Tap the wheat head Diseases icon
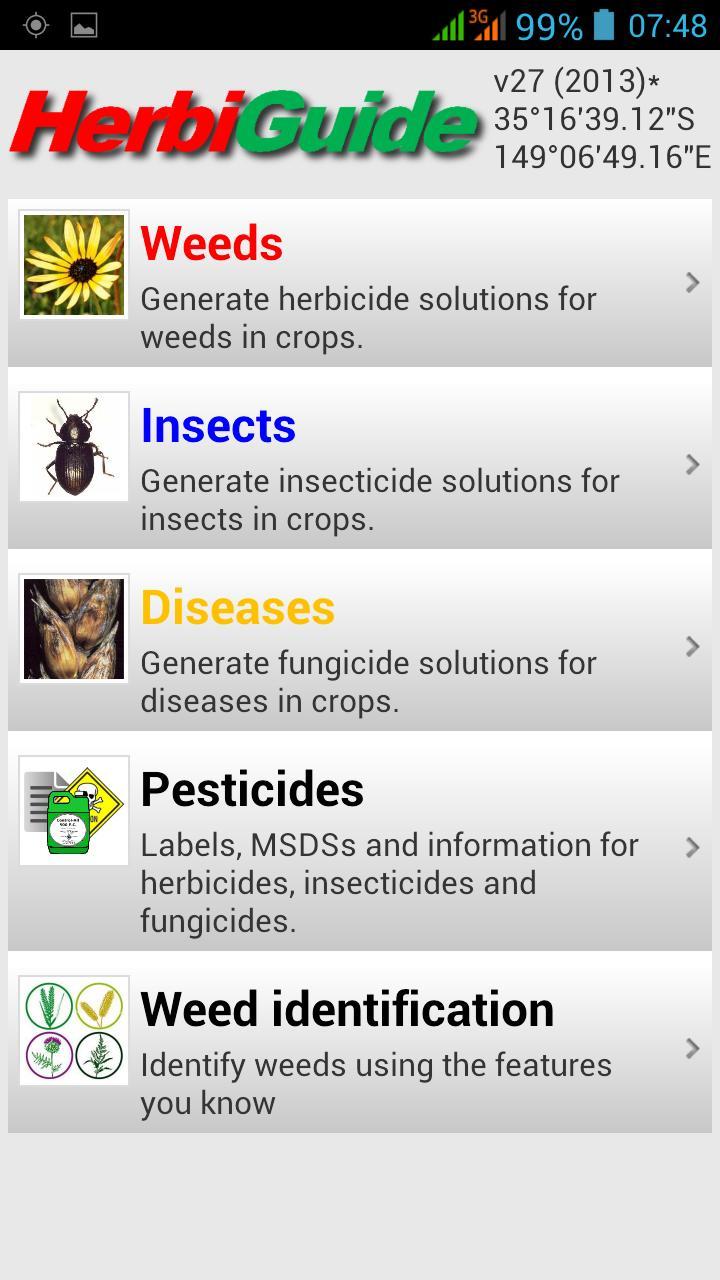The width and height of the screenshot is (720, 1280). coord(73,628)
